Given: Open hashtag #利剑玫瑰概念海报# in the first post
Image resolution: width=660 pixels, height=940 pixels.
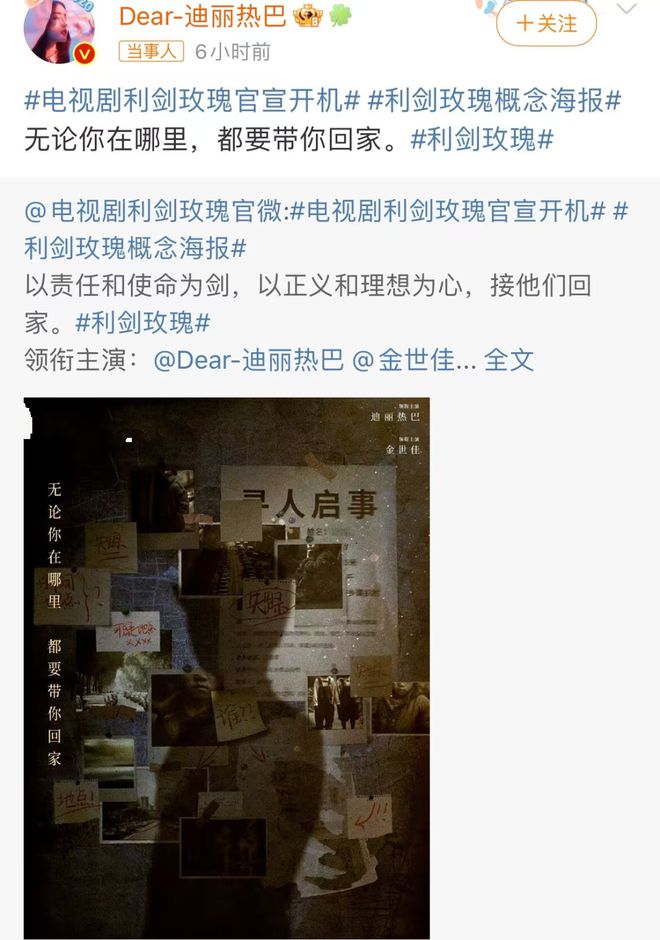Looking at the screenshot, I should pyautogui.click(x=495, y=101).
